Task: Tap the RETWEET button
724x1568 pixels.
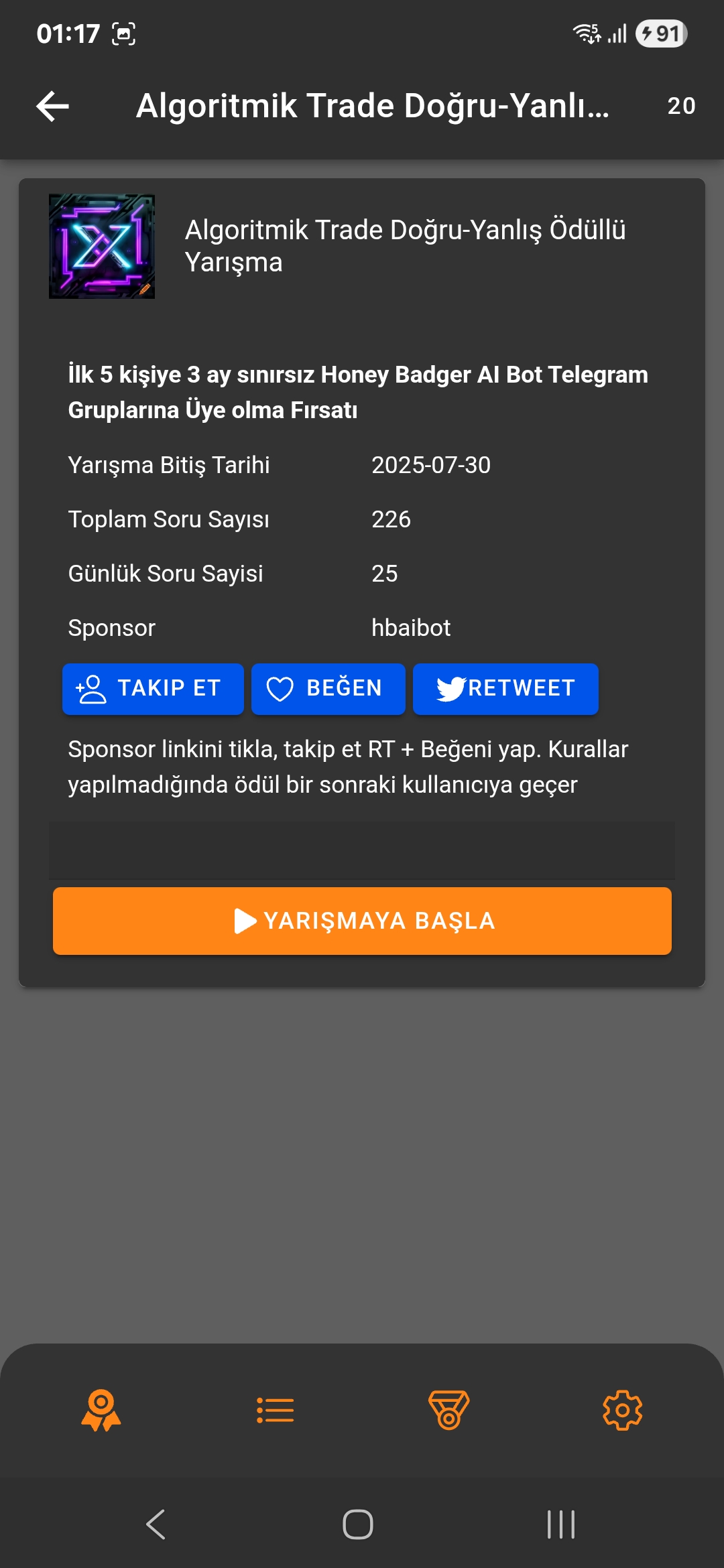Action: point(505,689)
